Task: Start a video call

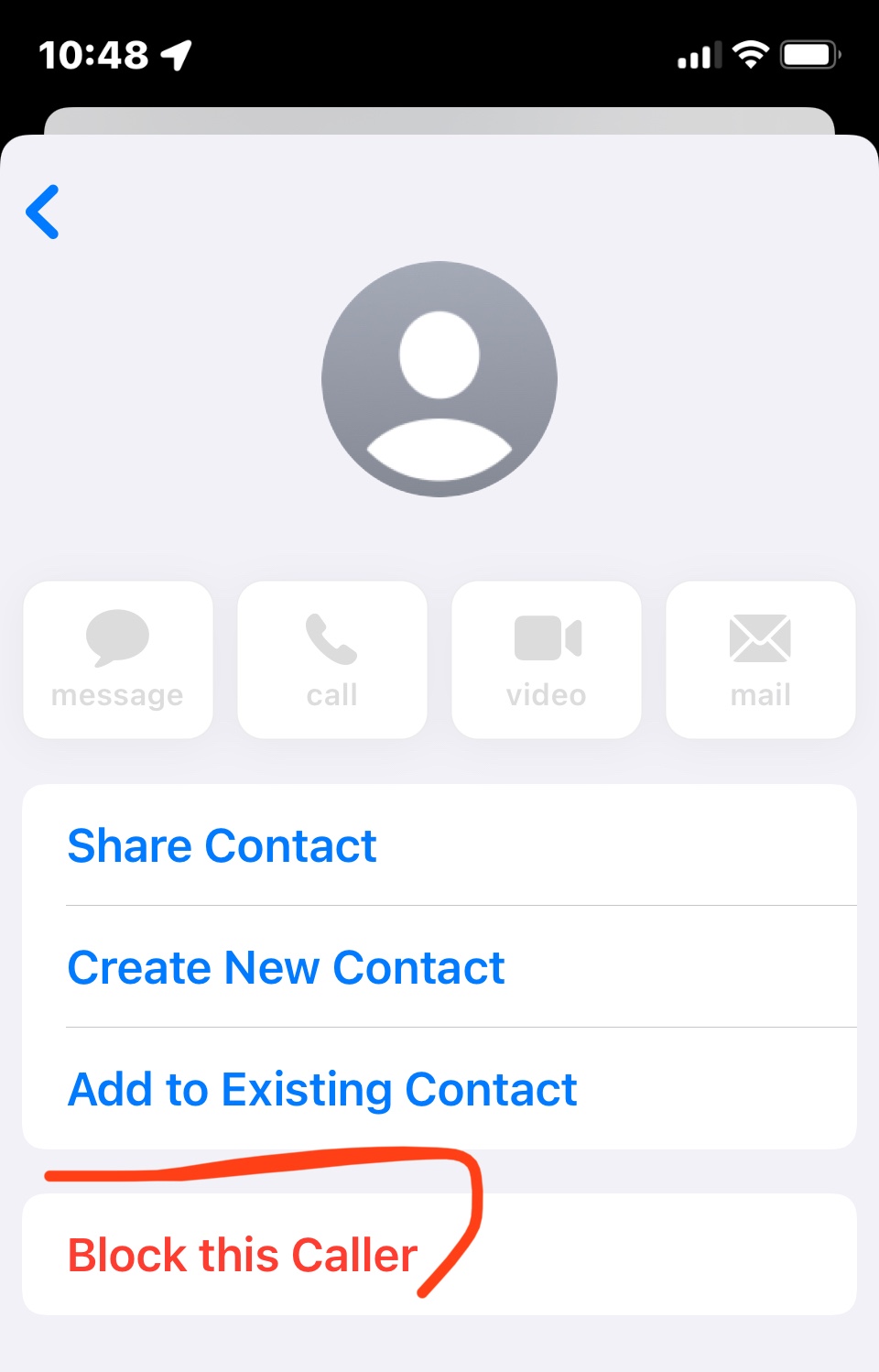Action: tap(547, 659)
